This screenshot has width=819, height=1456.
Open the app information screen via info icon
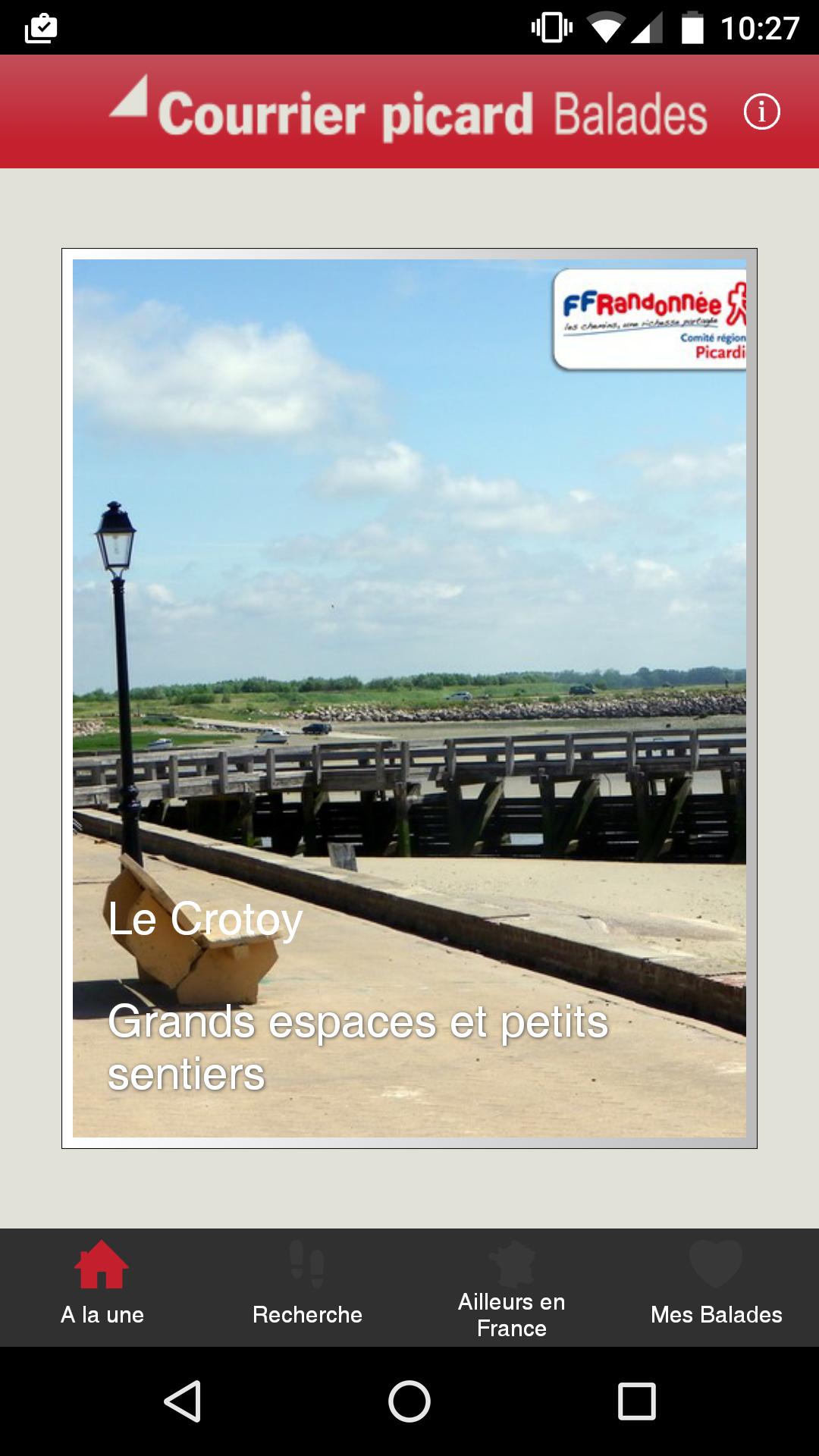coord(761,112)
